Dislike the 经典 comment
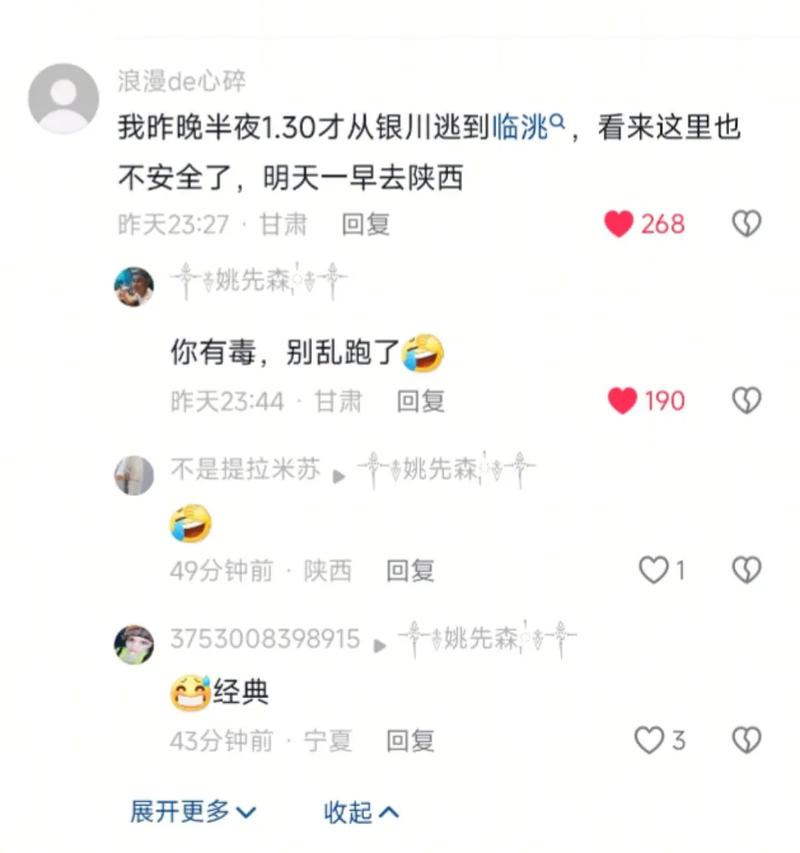The image size is (800, 853). pos(746,741)
